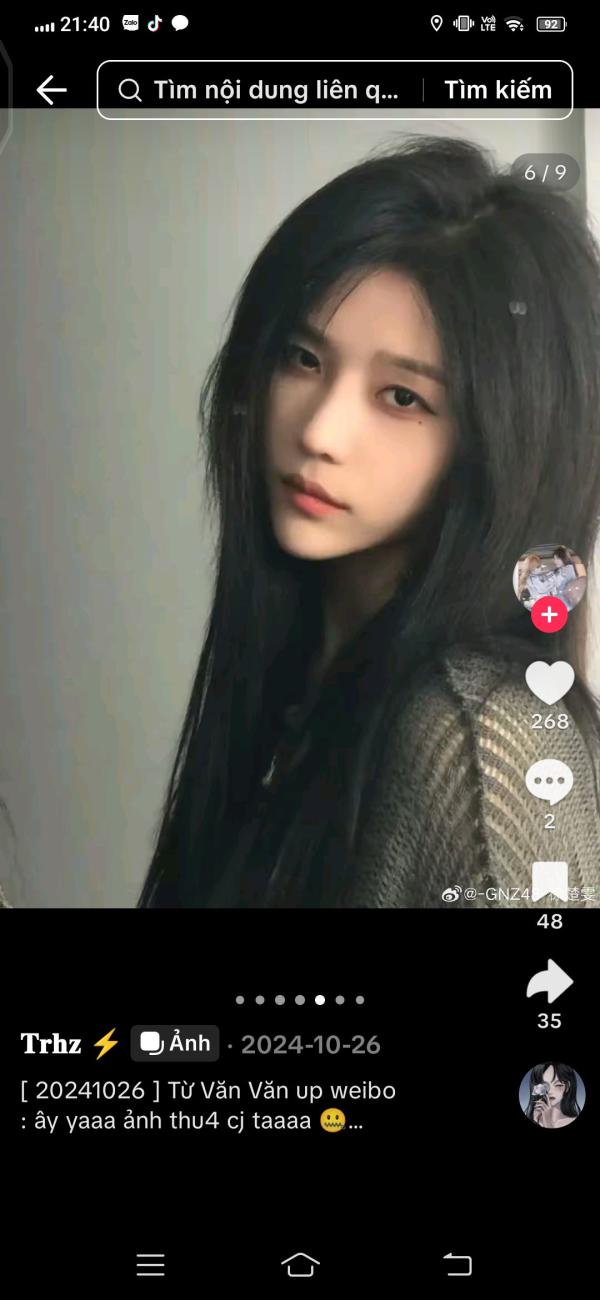Tap the photo carousel page dots
Screen dimensions: 600x1300
(300, 999)
